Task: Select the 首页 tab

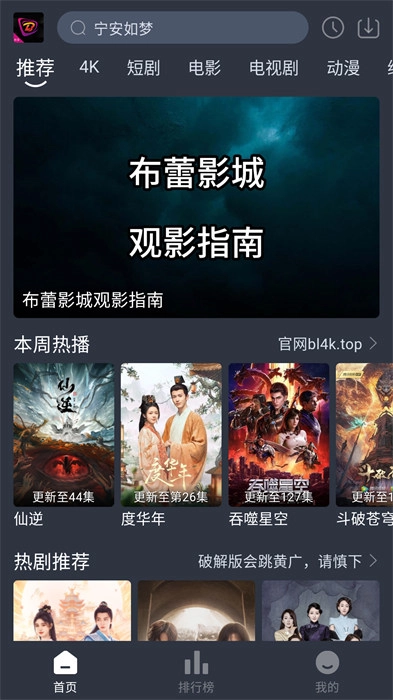Action: (65, 671)
